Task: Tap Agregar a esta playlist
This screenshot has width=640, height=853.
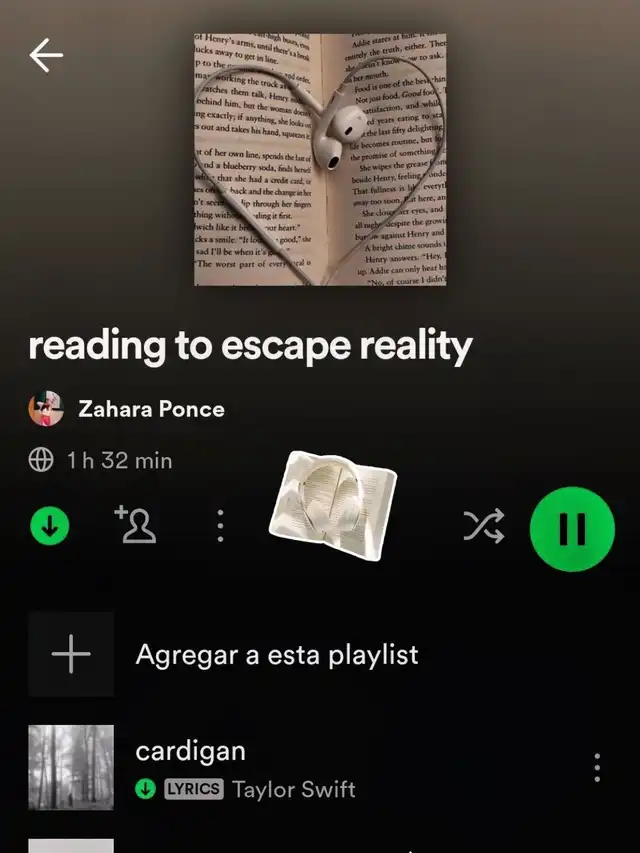Action: click(x=277, y=655)
